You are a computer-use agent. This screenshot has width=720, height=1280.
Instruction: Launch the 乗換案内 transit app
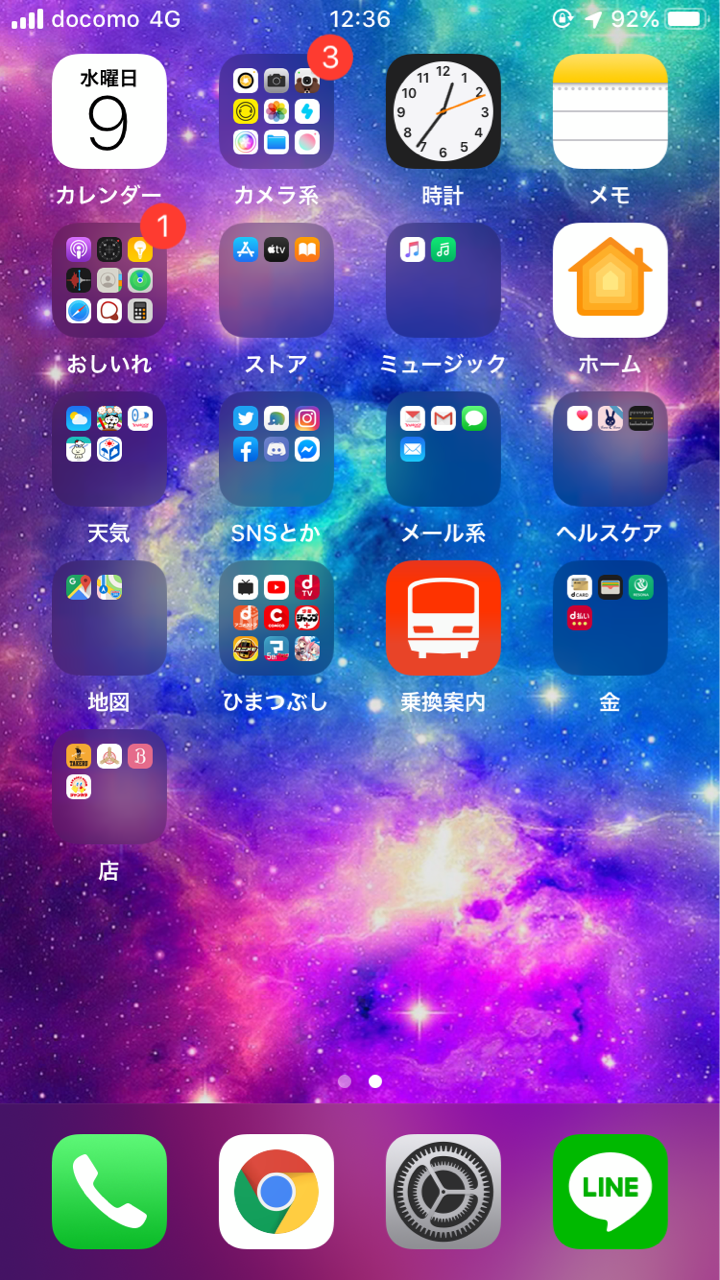click(x=443, y=618)
